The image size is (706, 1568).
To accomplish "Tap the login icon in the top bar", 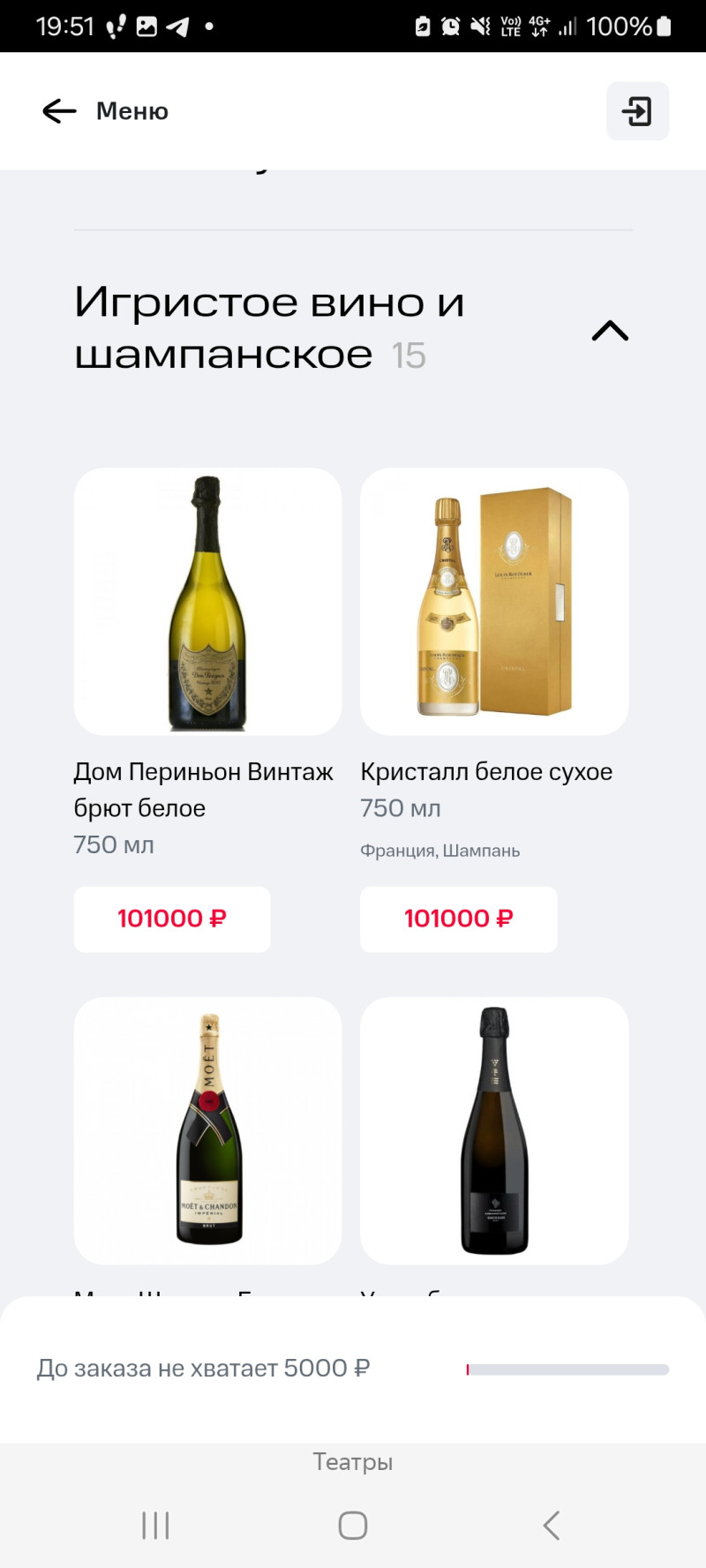I will click(x=637, y=111).
